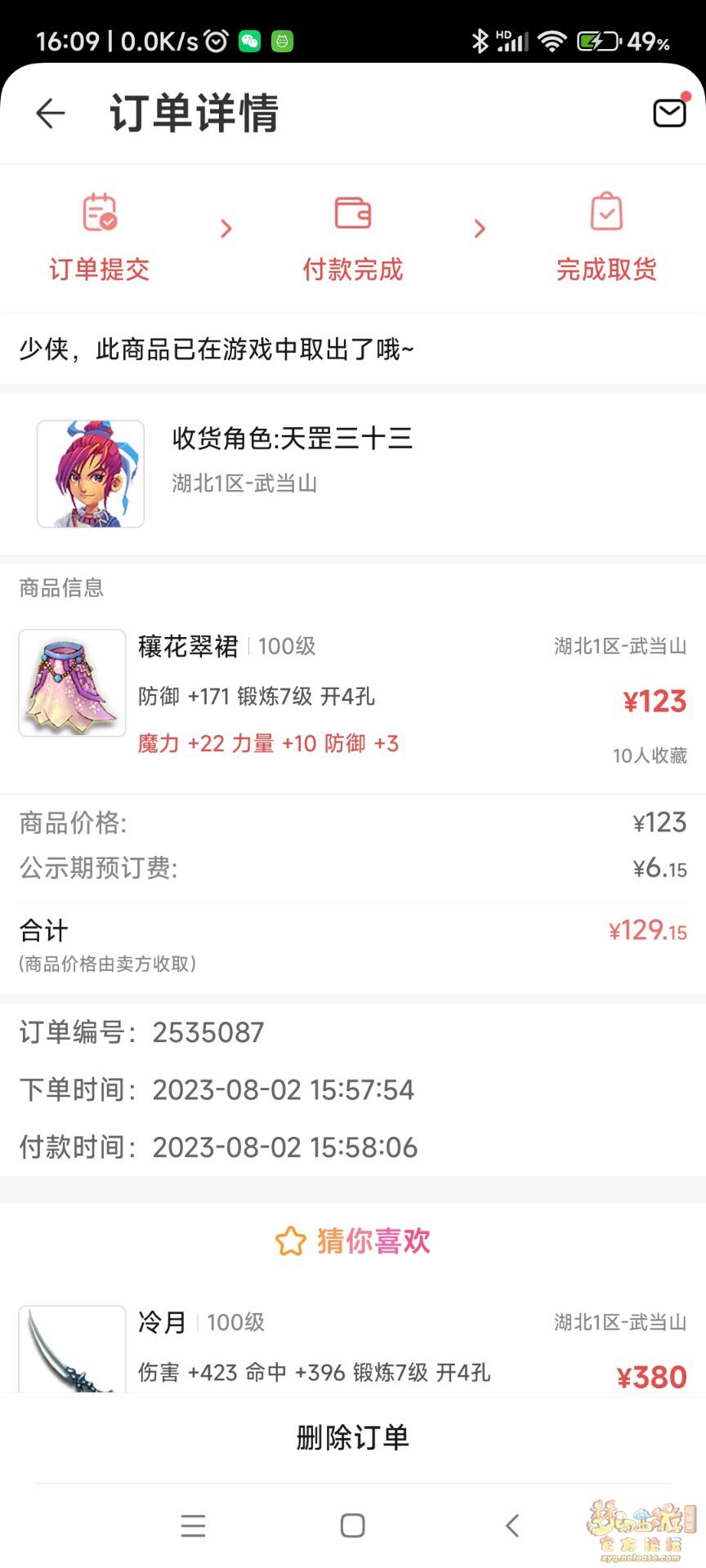Screen dimensions: 706x1568
Task: Open the 穰花翠裙 item card
Action: click(351, 694)
